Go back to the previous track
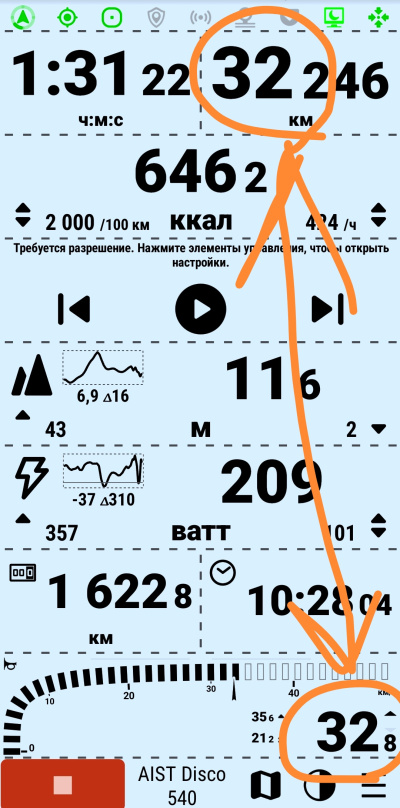 pyautogui.click(x=74, y=310)
